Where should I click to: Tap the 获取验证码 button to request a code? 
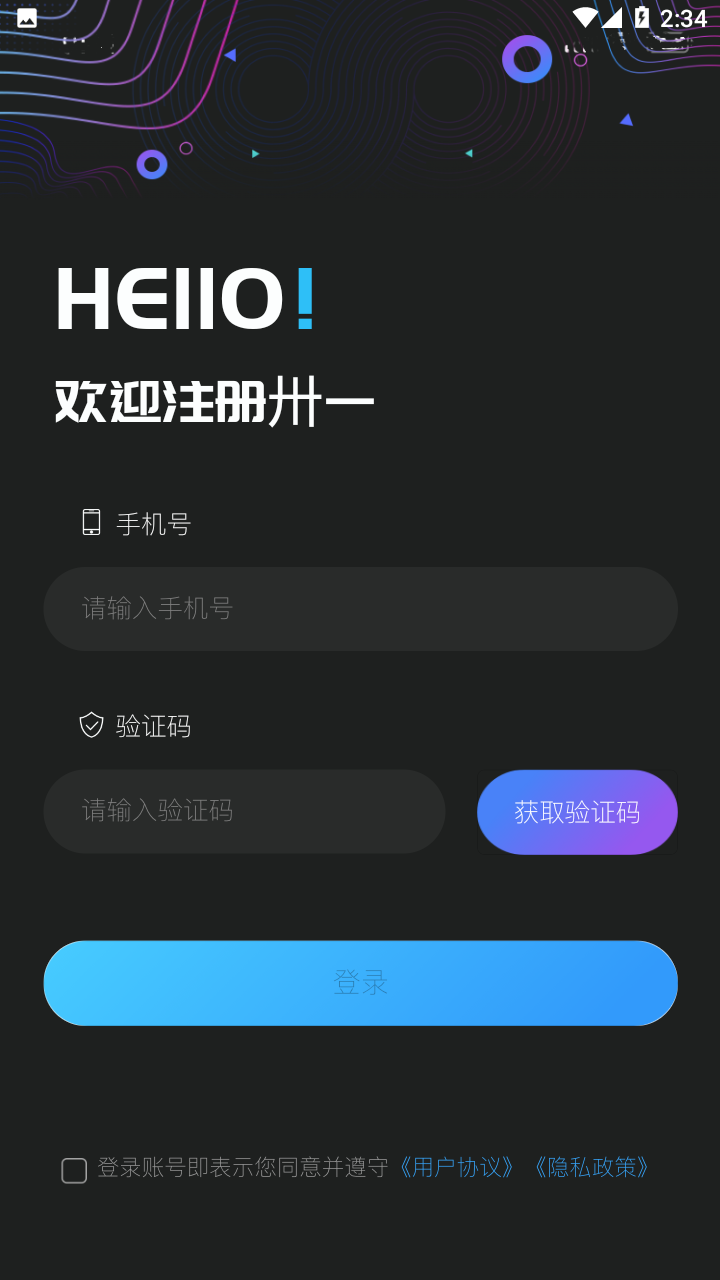pyautogui.click(x=577, y=811)
